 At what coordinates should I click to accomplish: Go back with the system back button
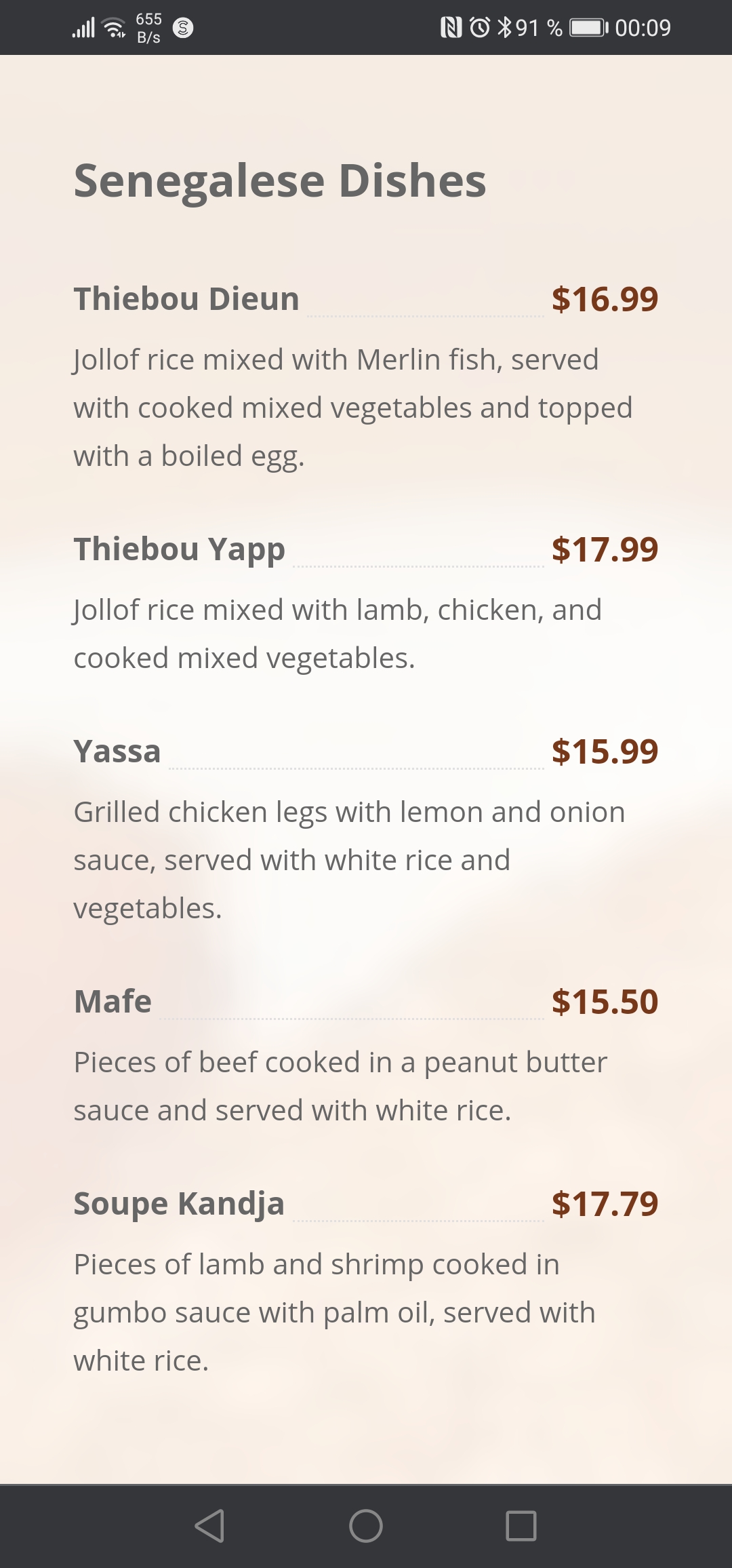point(209,1526)
